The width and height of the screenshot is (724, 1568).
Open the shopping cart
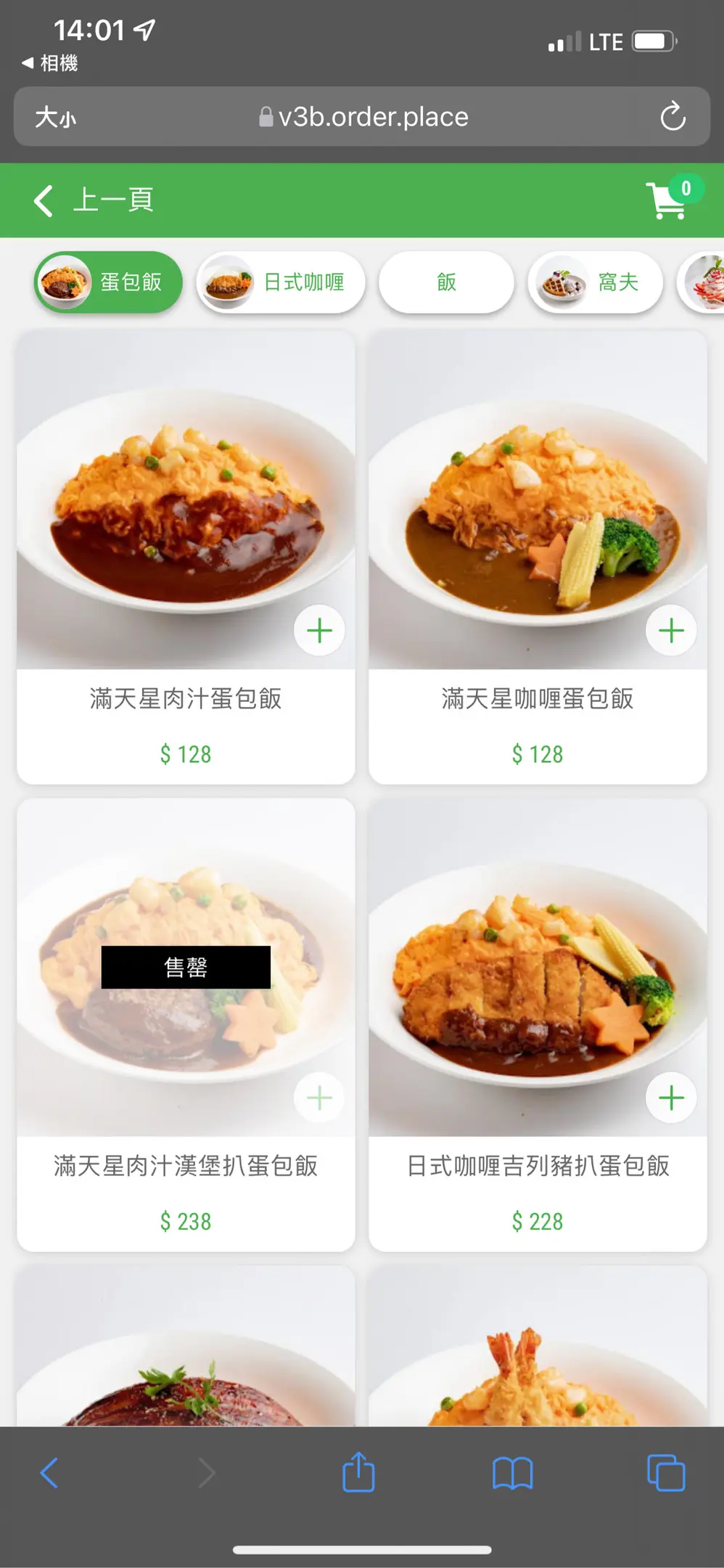pyautogui.click(x=669, y=200)
